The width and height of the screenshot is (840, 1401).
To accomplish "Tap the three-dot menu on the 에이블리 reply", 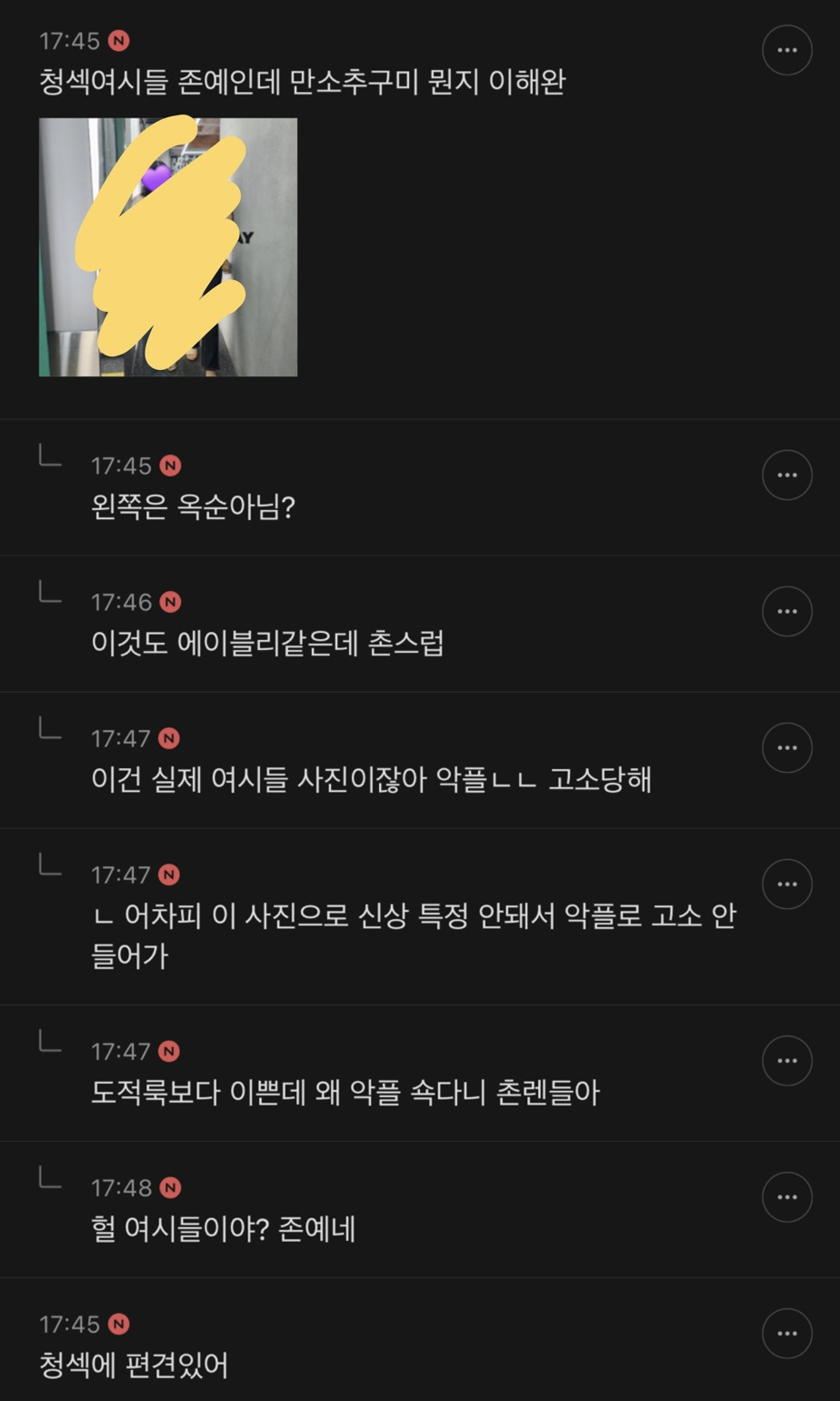I will (786, 611).
